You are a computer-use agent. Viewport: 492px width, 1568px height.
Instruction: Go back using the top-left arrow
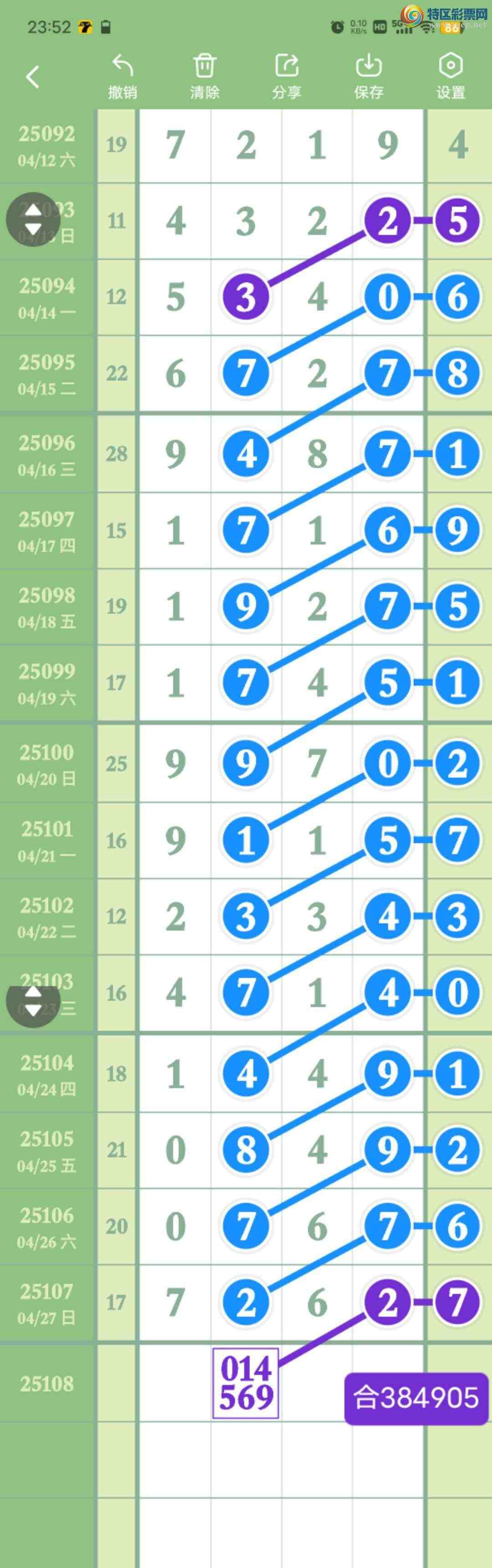pos(33,76)
